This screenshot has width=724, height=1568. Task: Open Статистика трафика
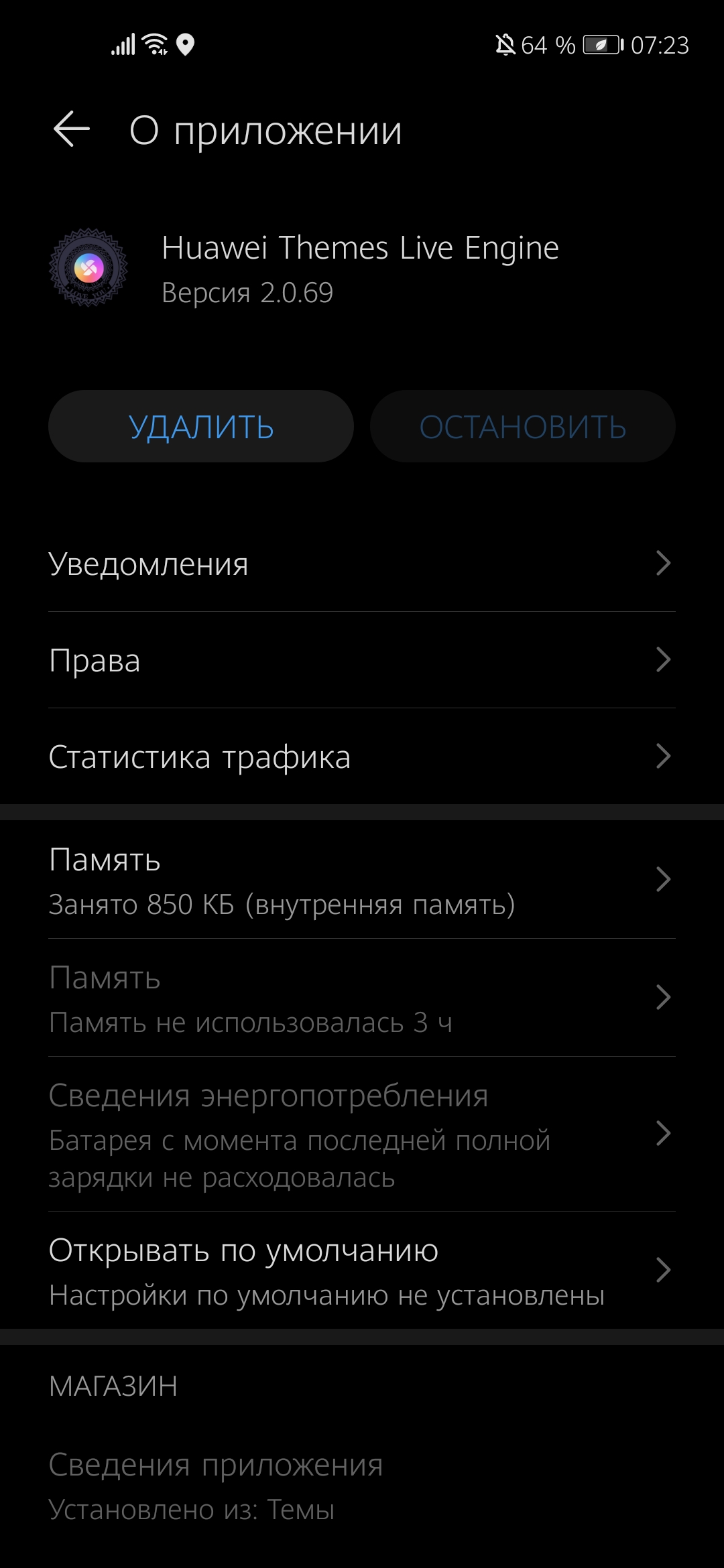tap(362, 757)
